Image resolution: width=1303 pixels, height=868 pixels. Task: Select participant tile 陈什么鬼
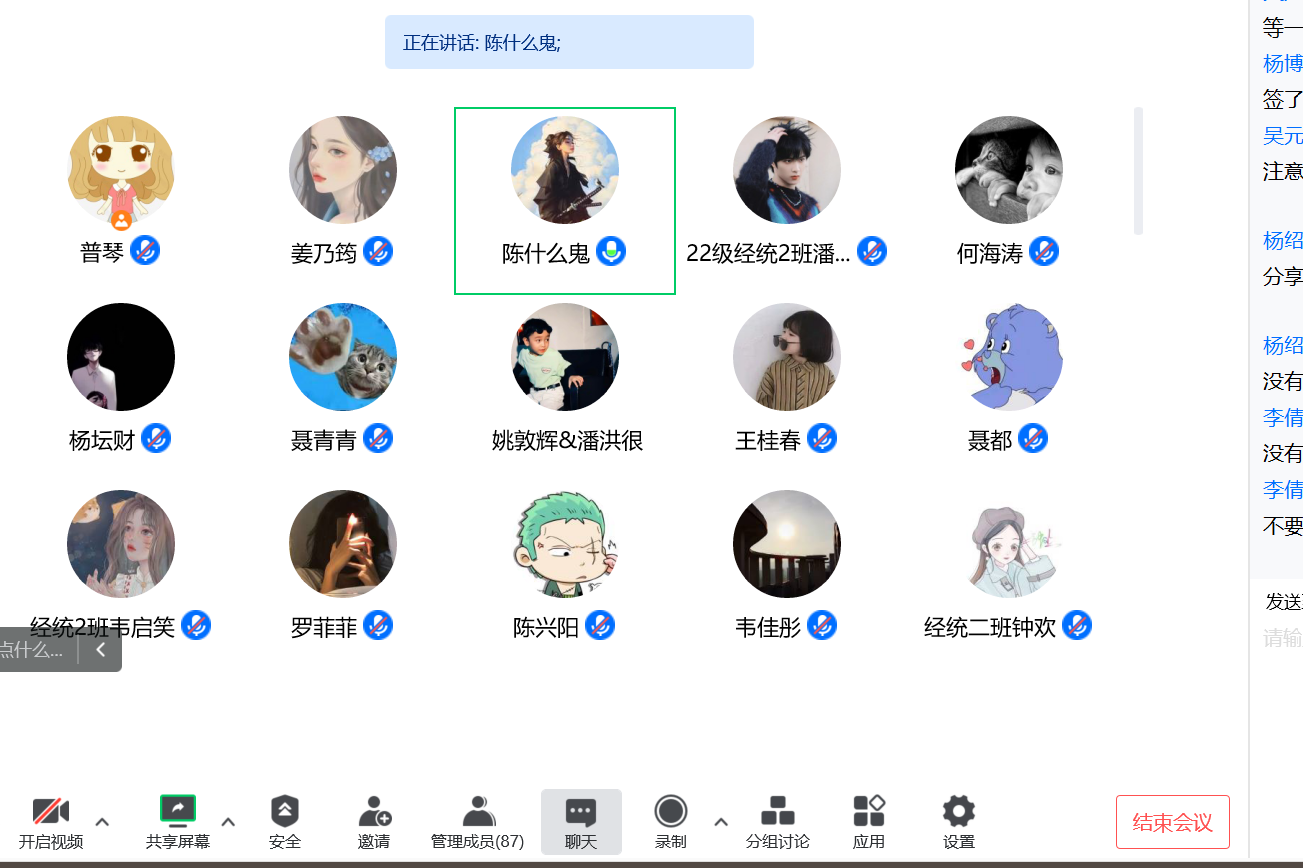[x=564, y=200]
